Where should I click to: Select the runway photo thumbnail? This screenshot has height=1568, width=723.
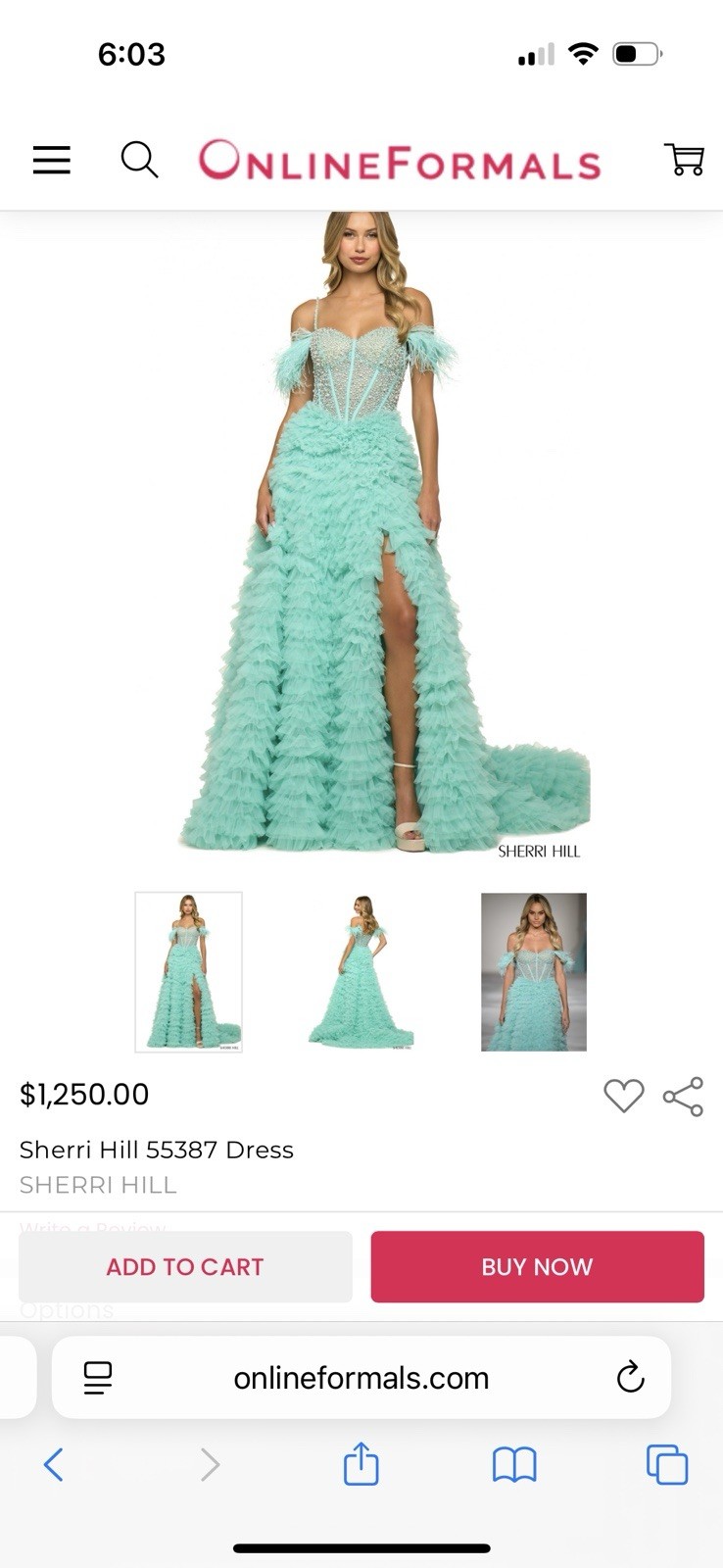pos(533,972)
